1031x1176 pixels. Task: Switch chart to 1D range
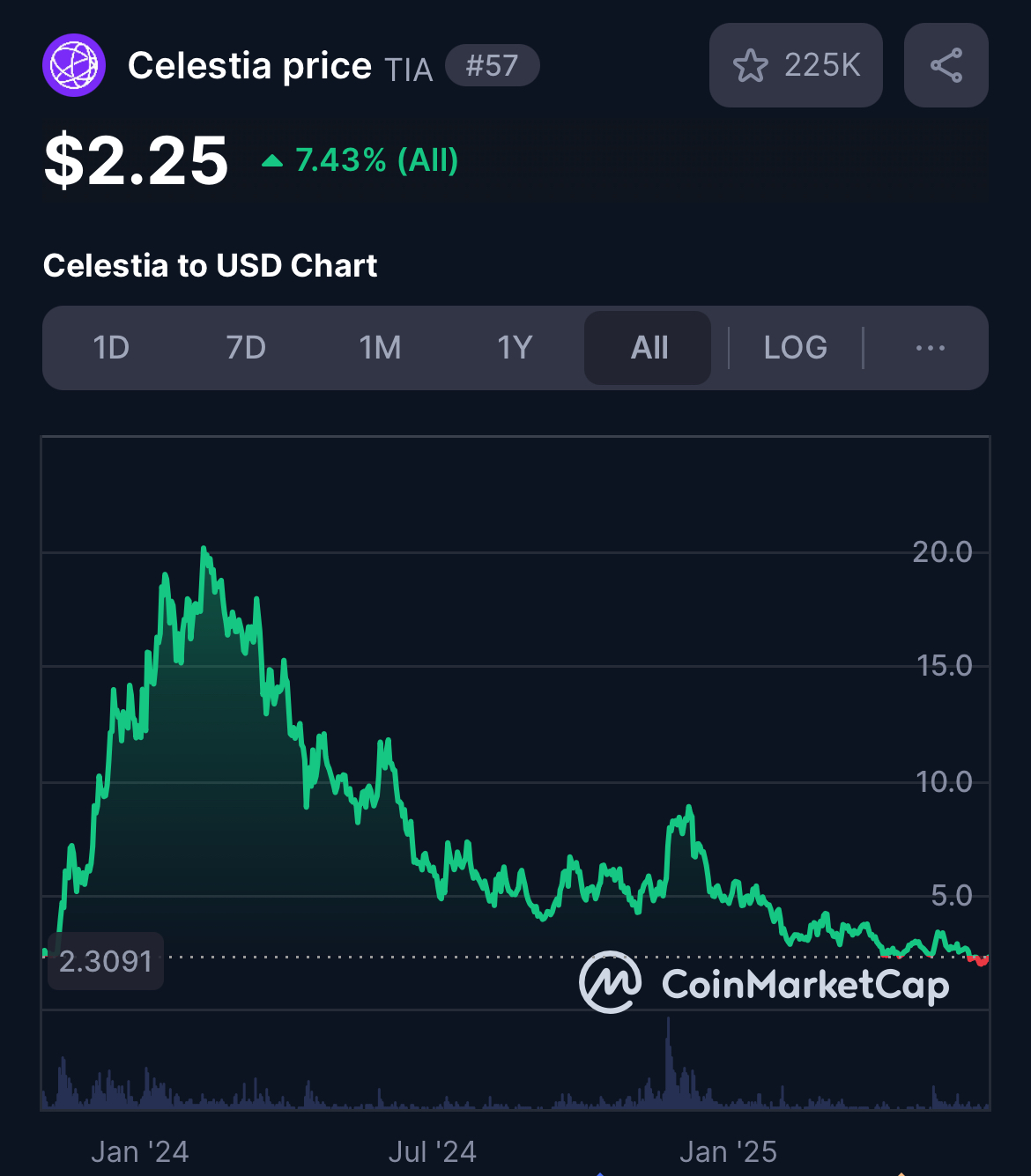(111, 348)
